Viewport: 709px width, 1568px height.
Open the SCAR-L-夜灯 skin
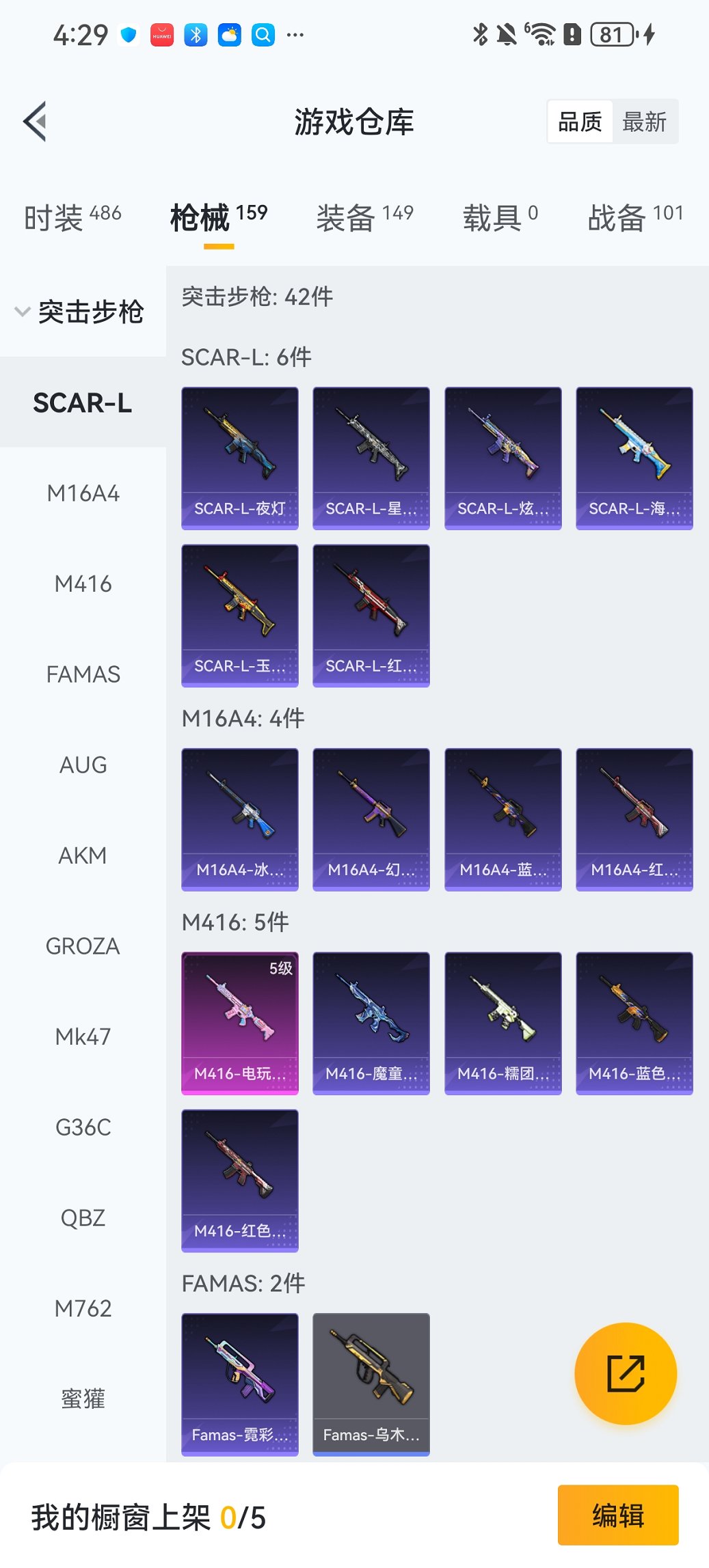[x=239, y=458]
